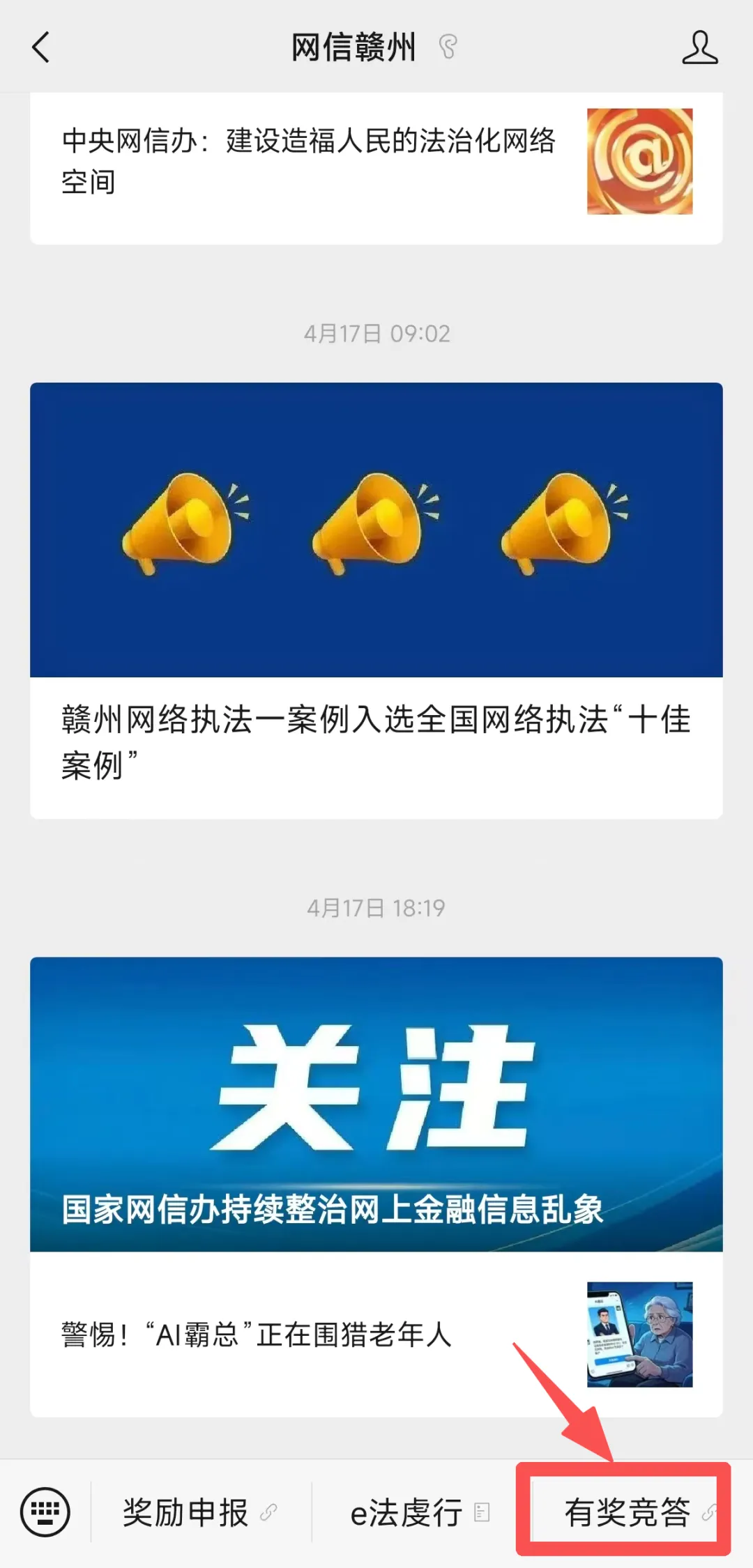Open article 赣州网络执法一案例入选全国网络执法"十佳案例"
Image resolution: width=753 pixels, height=1568 pixels.
pos(376,741)
